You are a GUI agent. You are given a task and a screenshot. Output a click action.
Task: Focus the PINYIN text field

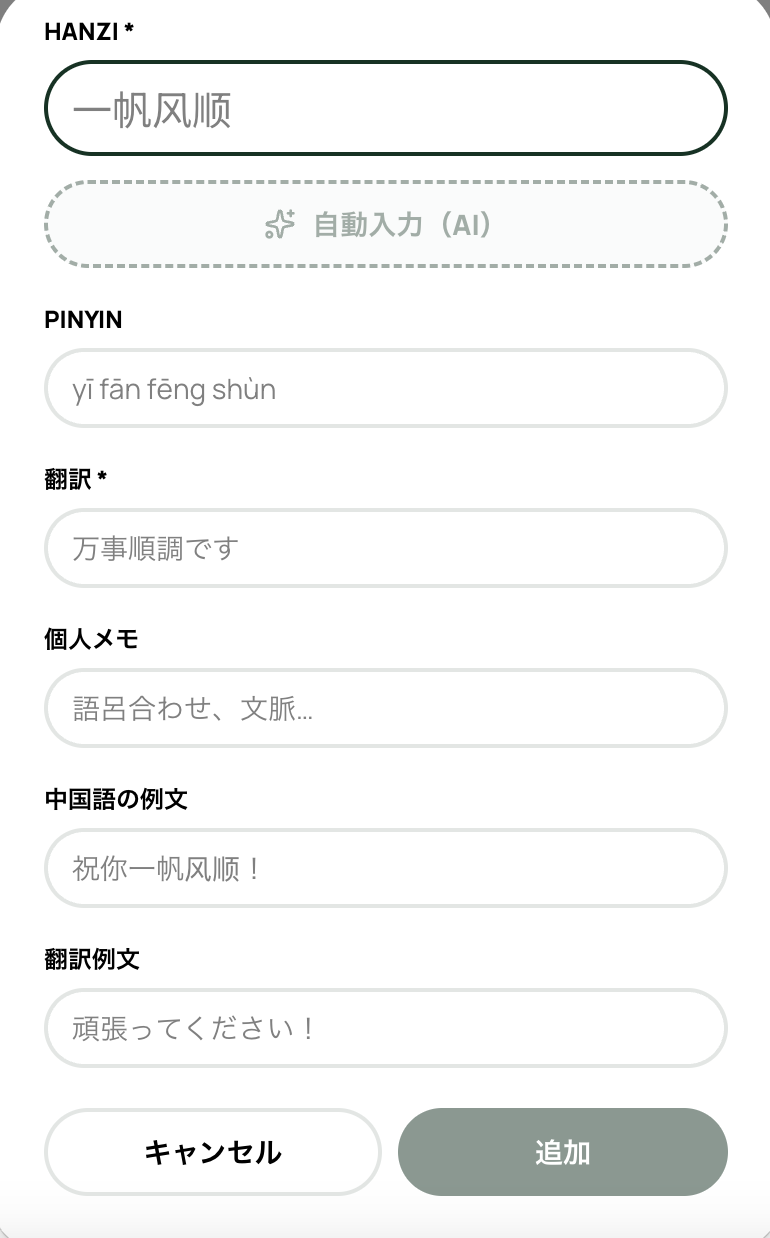tap(385, 388)
